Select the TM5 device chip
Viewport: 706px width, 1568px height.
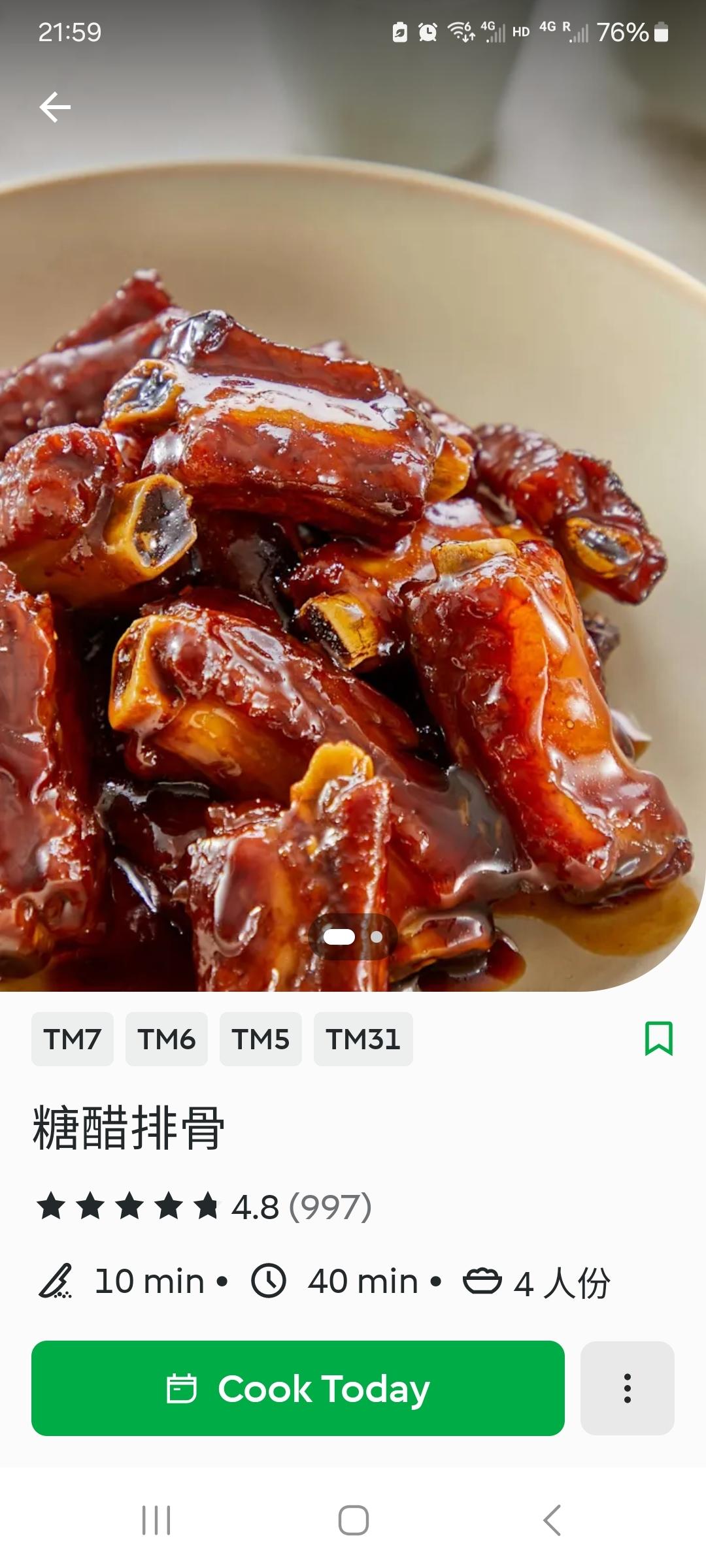coord(261,1039)
